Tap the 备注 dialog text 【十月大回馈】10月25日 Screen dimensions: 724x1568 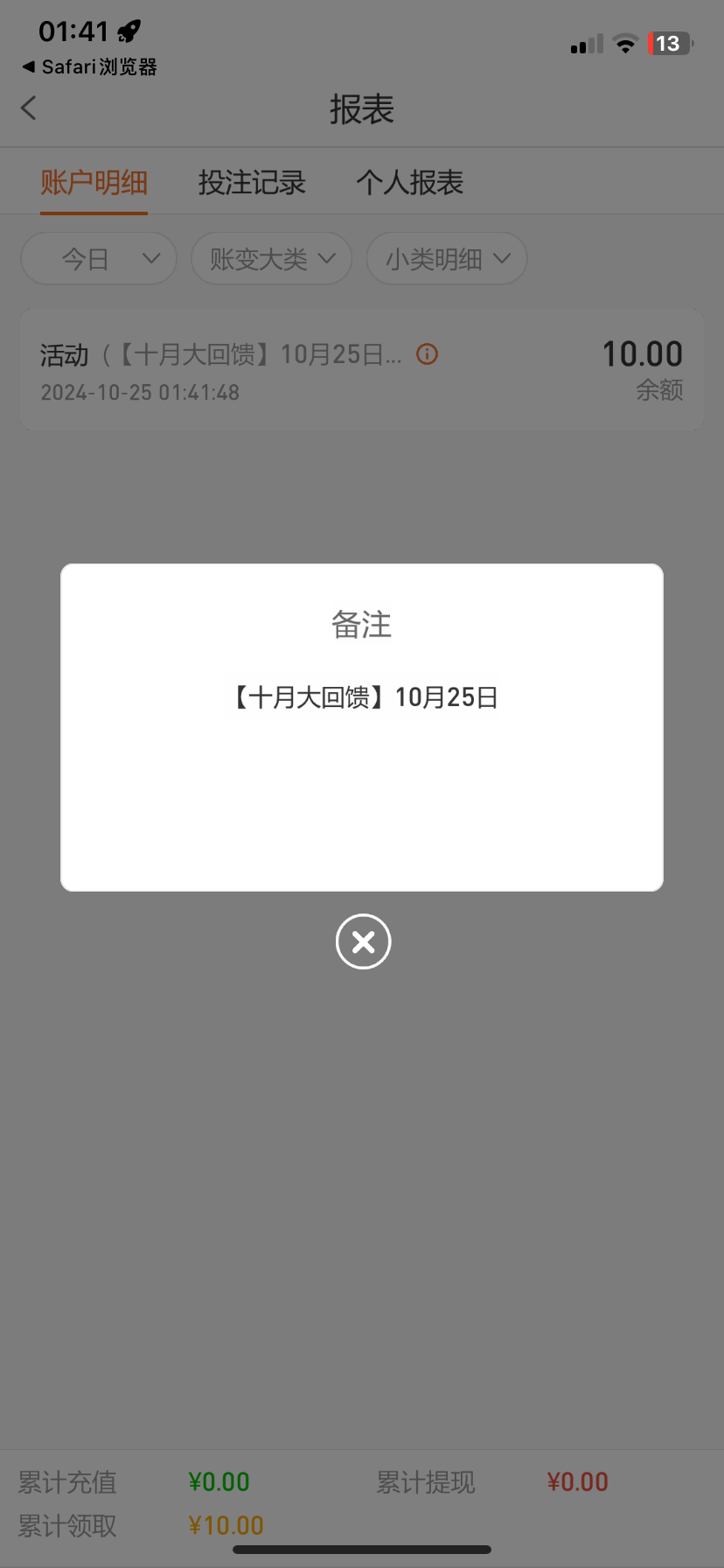tap(362, 696)
